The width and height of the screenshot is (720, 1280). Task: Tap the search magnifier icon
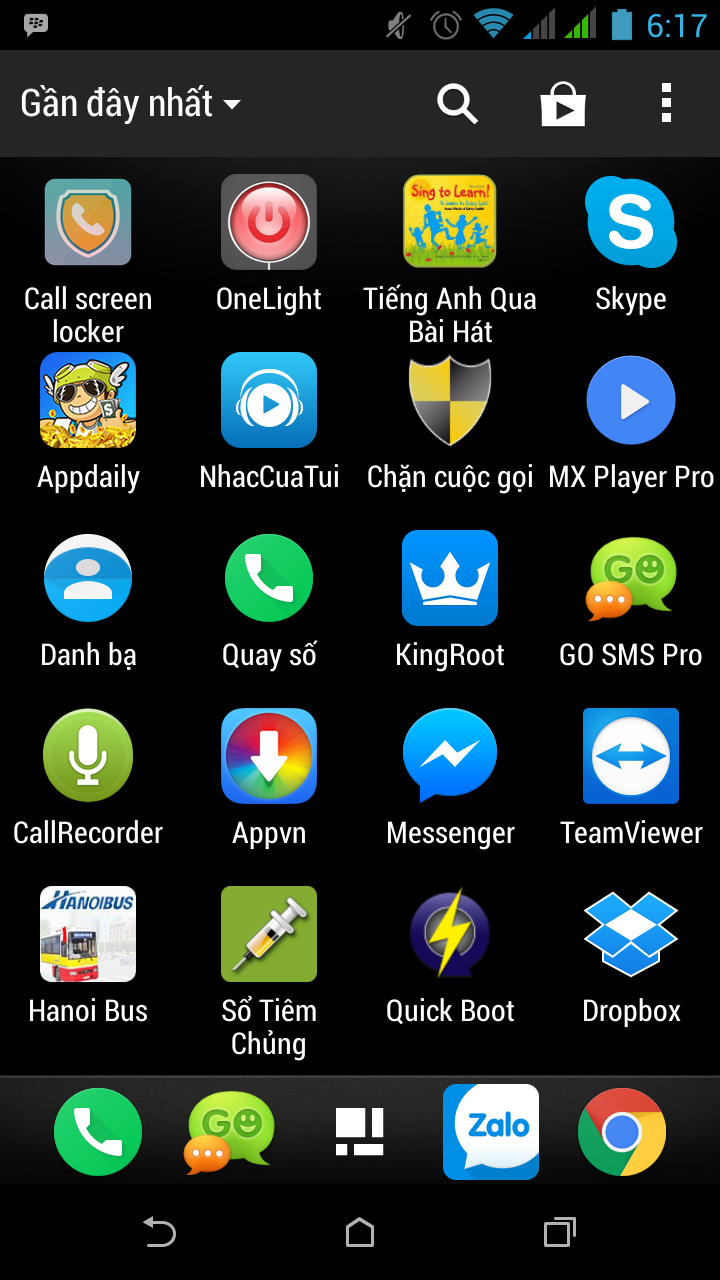coord(457,103)
